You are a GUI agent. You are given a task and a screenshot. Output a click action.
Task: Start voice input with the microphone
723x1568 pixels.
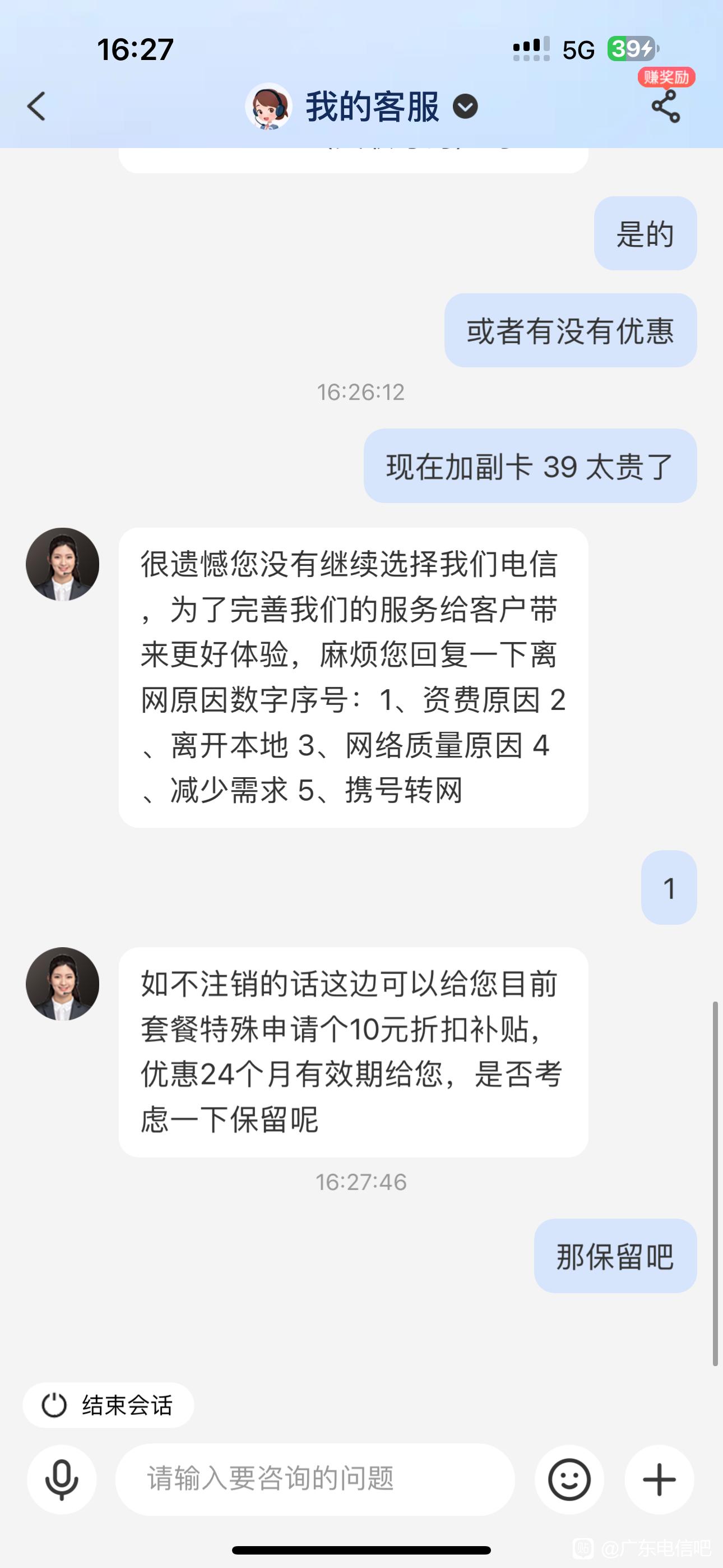[62, 1479]
